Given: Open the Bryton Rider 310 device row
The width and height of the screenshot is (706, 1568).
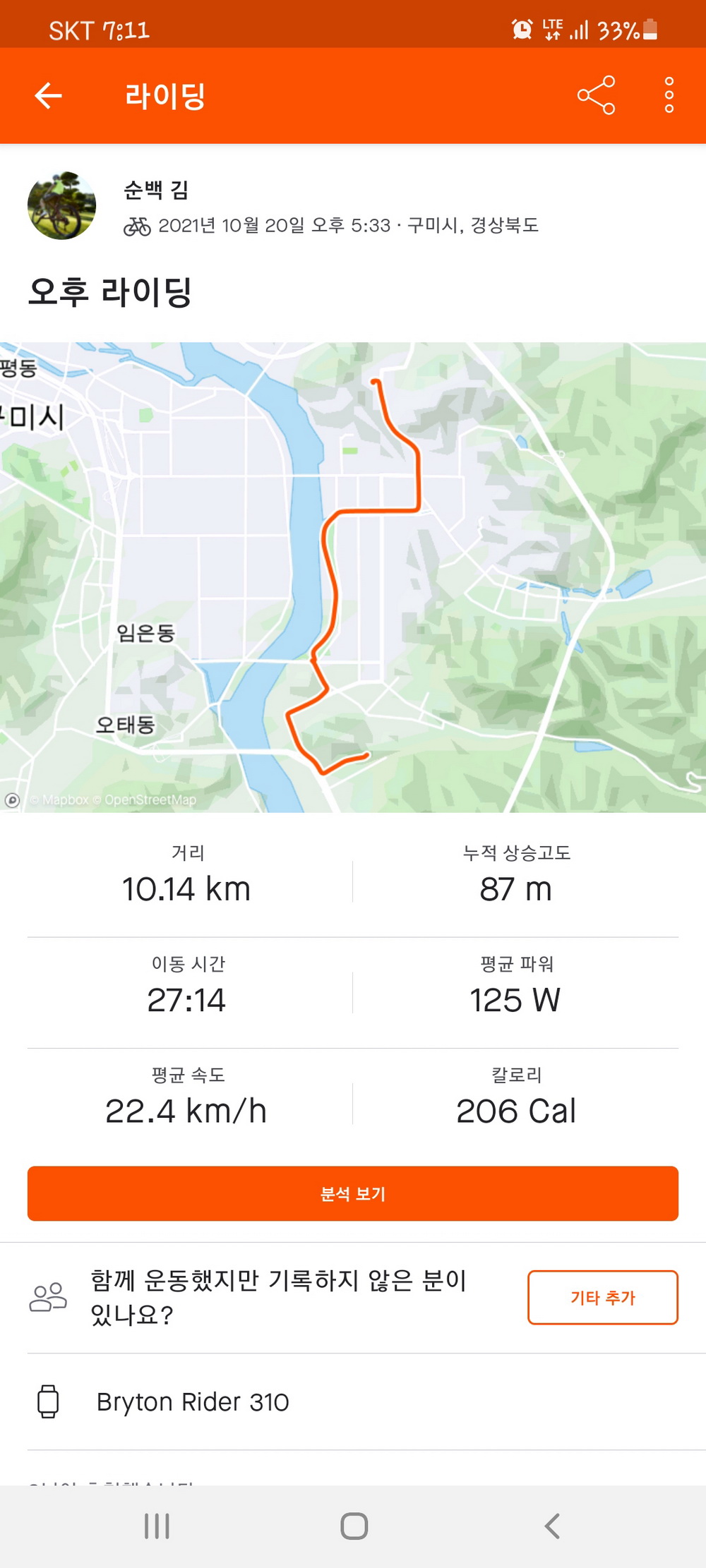Looking at the screenshot, I should tap(353, 1401).
